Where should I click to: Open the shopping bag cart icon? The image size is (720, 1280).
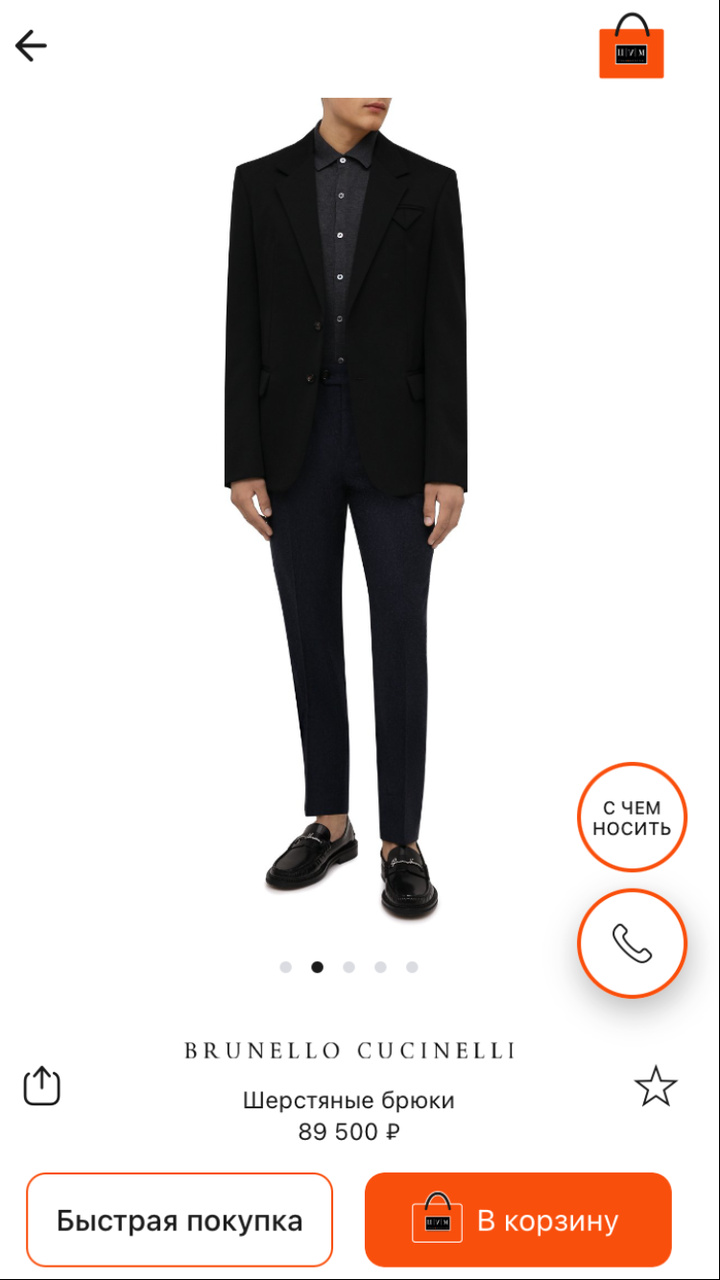point(631,47)
